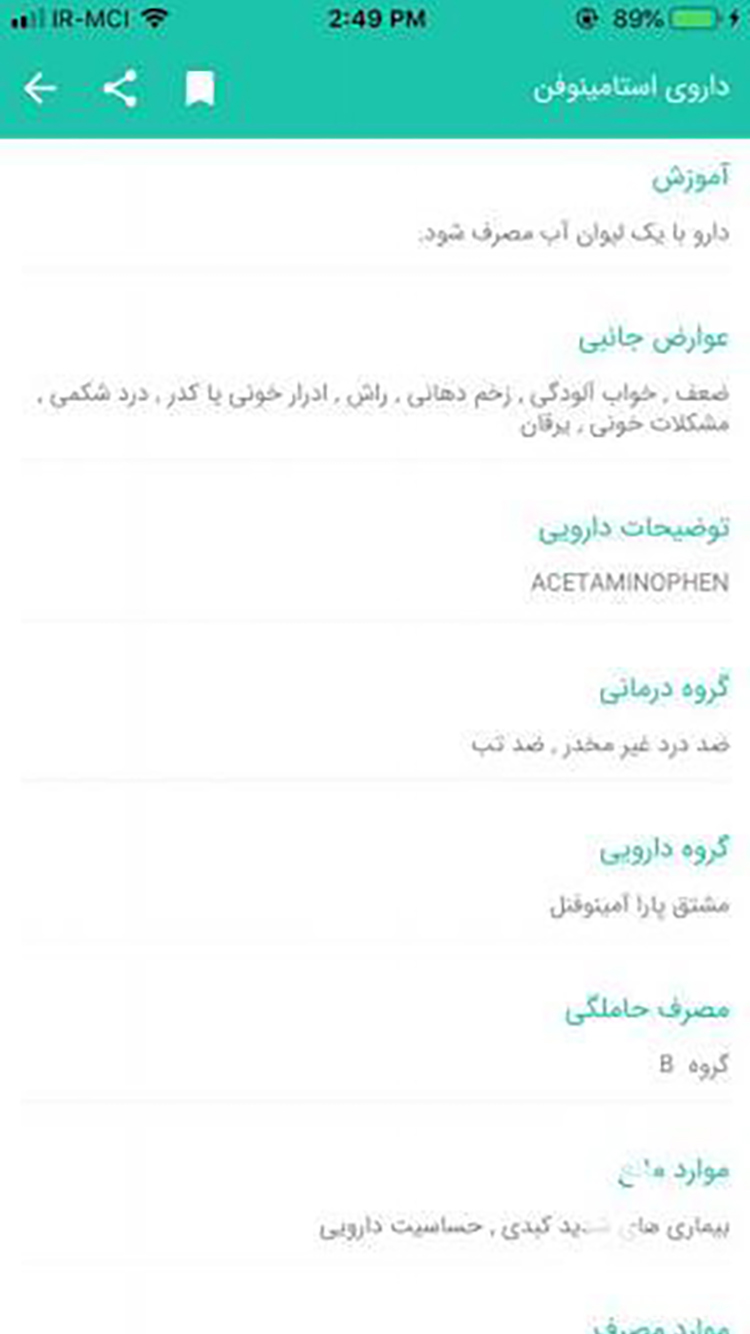This screenshot has height=1334, width=750.
Task: Select the داروی استامینوفن title
Action: coord(636,88)
